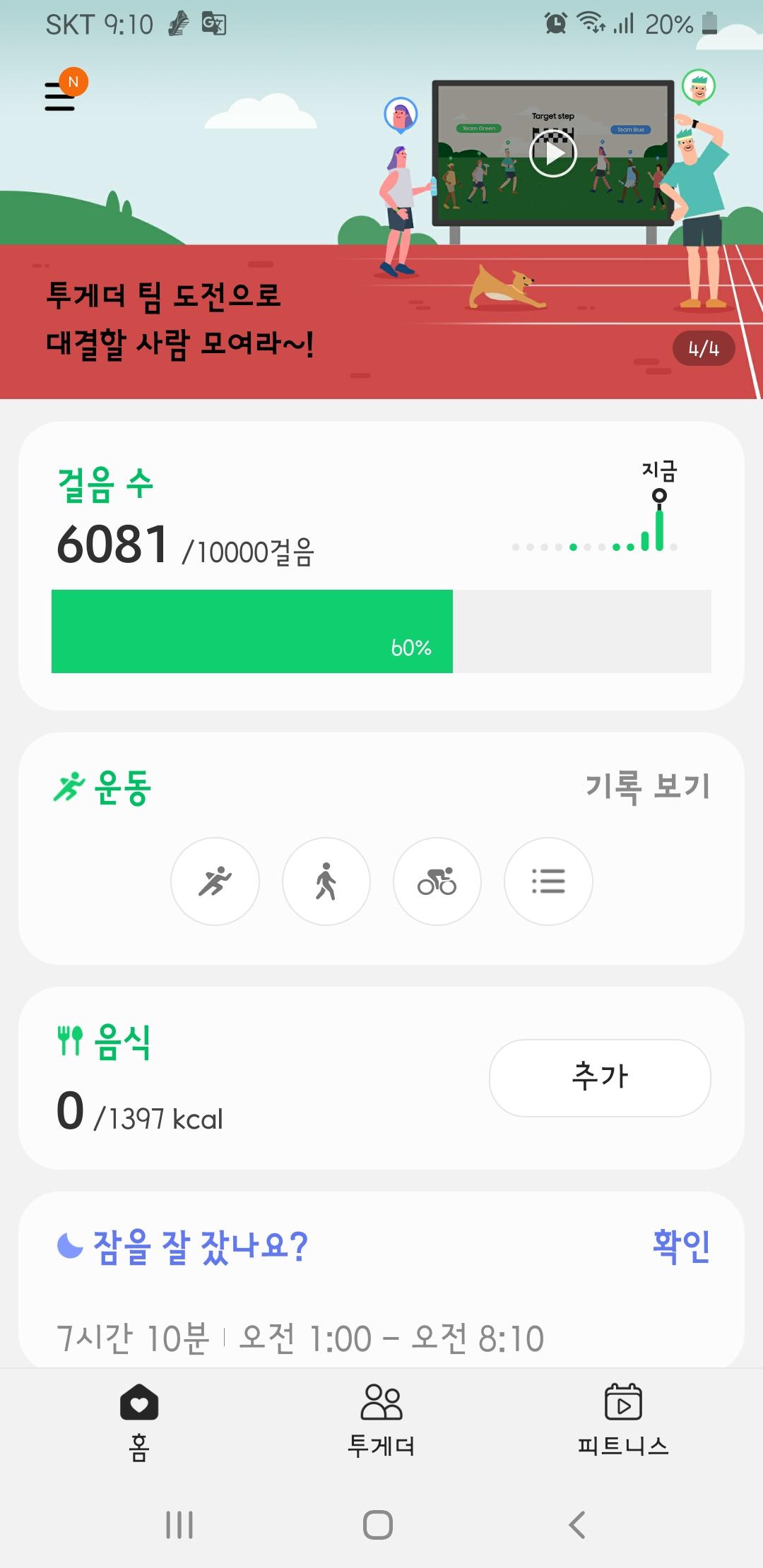
Task: Play the Together team challenge video
Action: [x=552, y=153]
